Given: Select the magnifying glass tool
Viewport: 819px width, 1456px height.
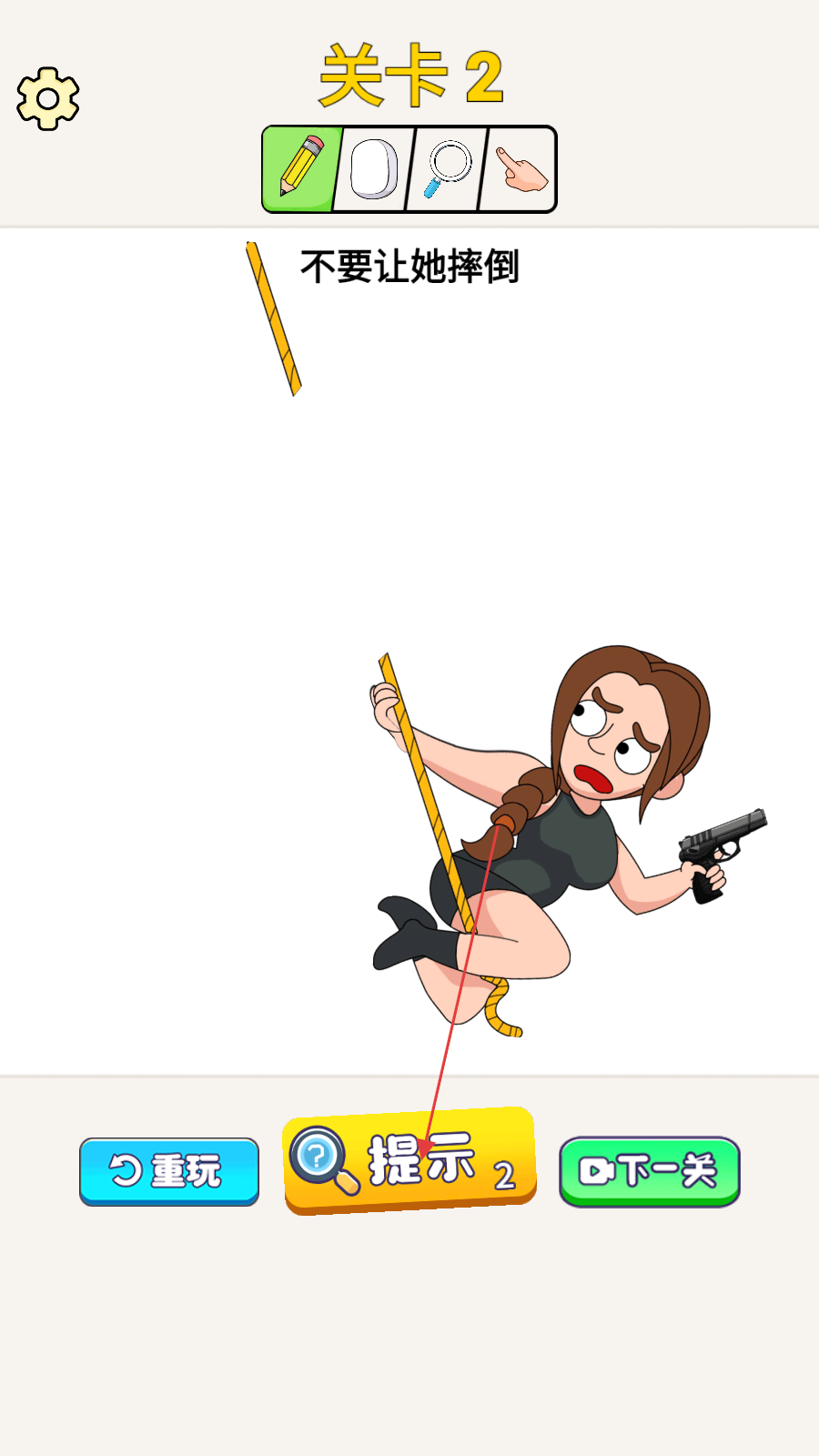Looking at the screenshot, I should coord(446,169).
